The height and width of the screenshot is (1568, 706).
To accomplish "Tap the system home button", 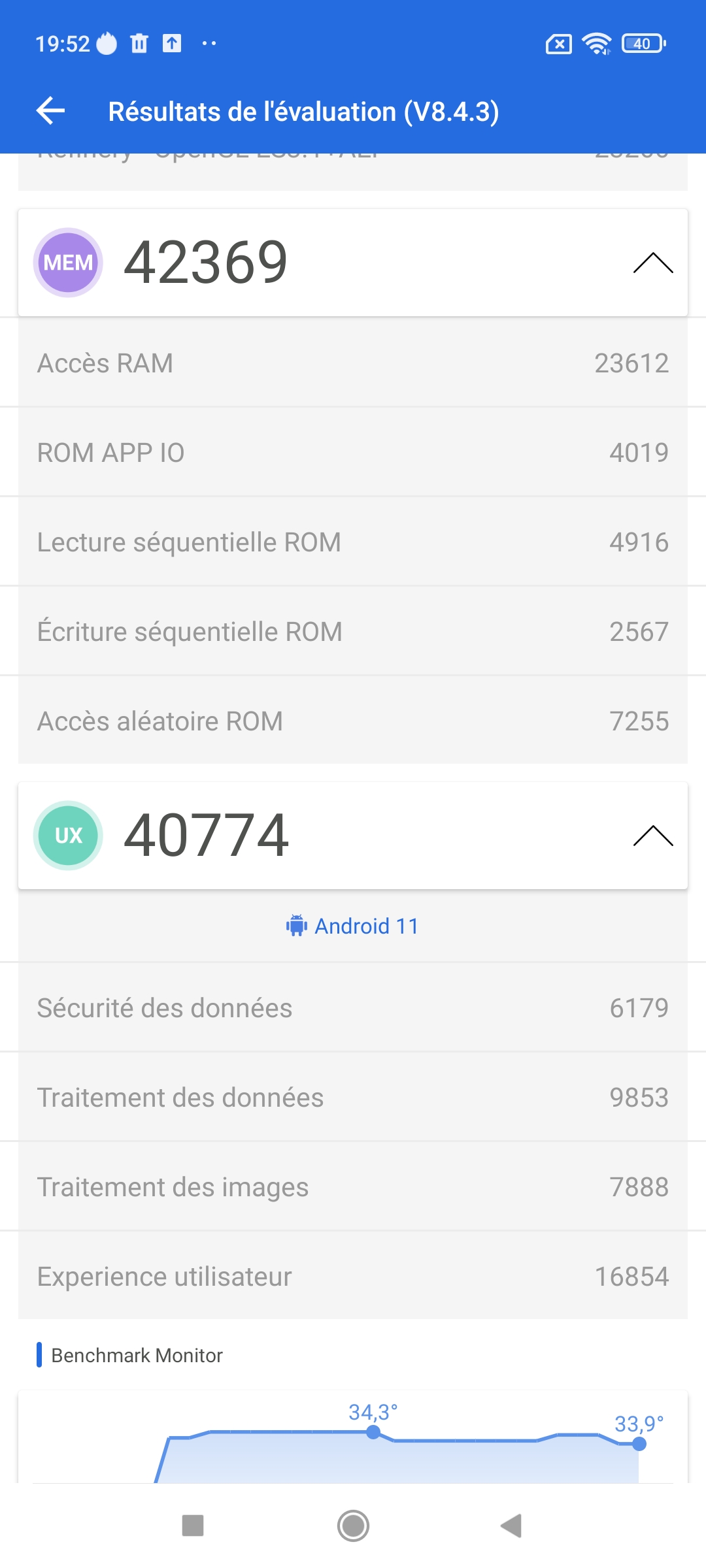I will [353, 1526].
